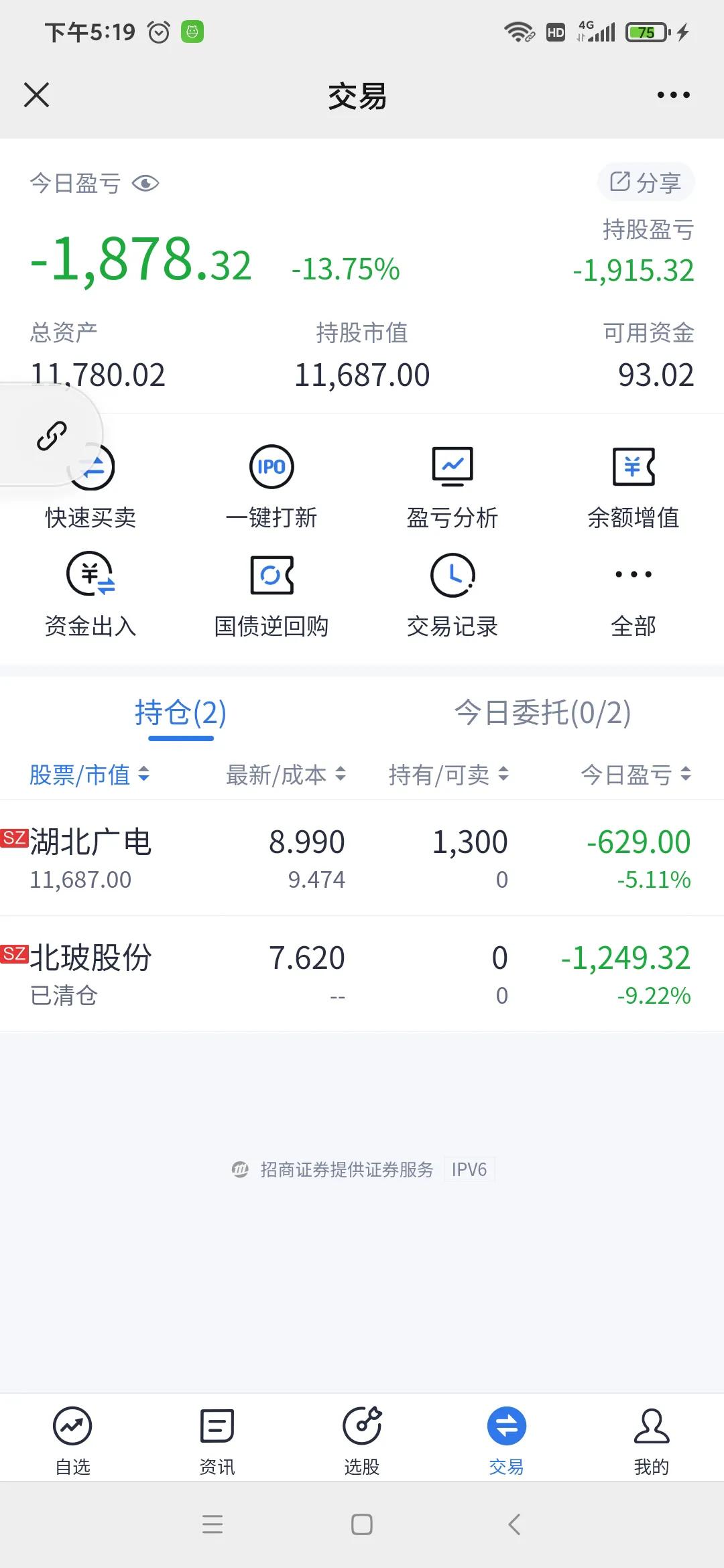Switch to the 今日委托(0/2) tab
Viewport: 724px width, 1568px height.
pos(542,712)
